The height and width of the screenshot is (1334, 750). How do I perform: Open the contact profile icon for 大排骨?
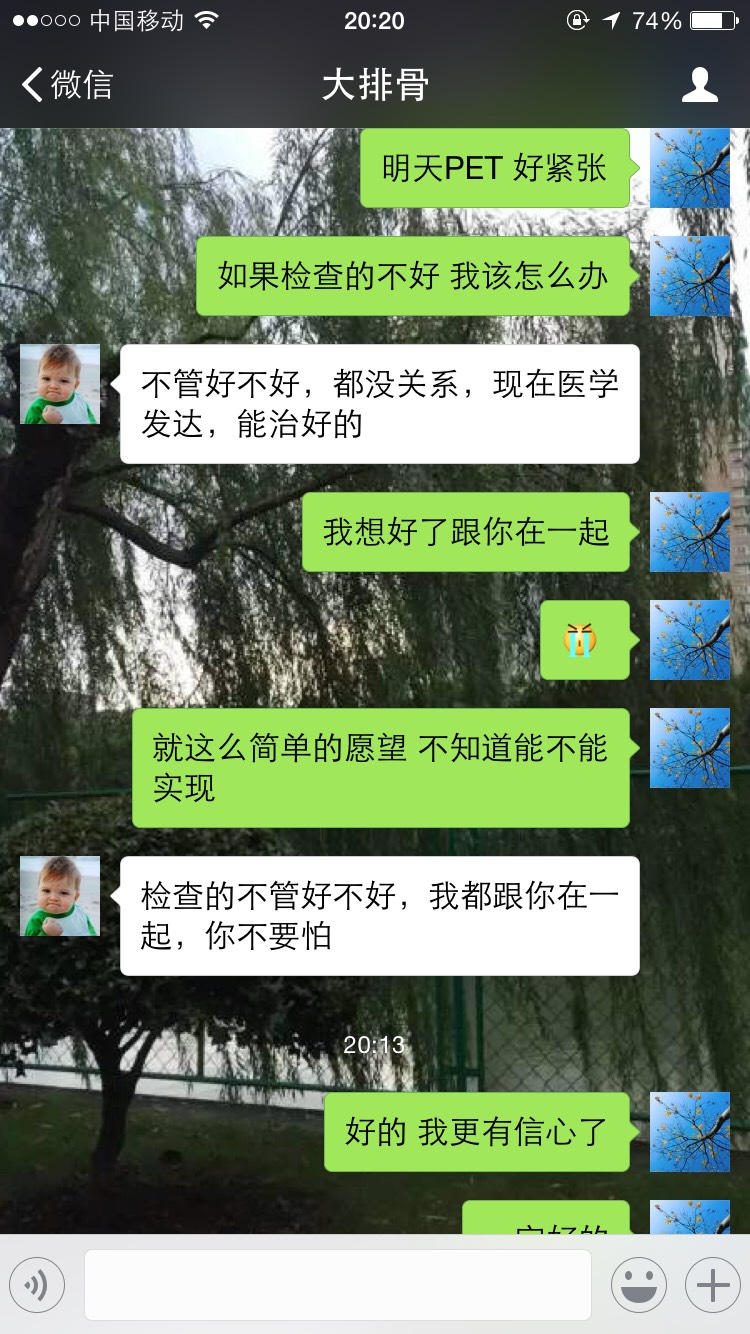pos(699,85)
